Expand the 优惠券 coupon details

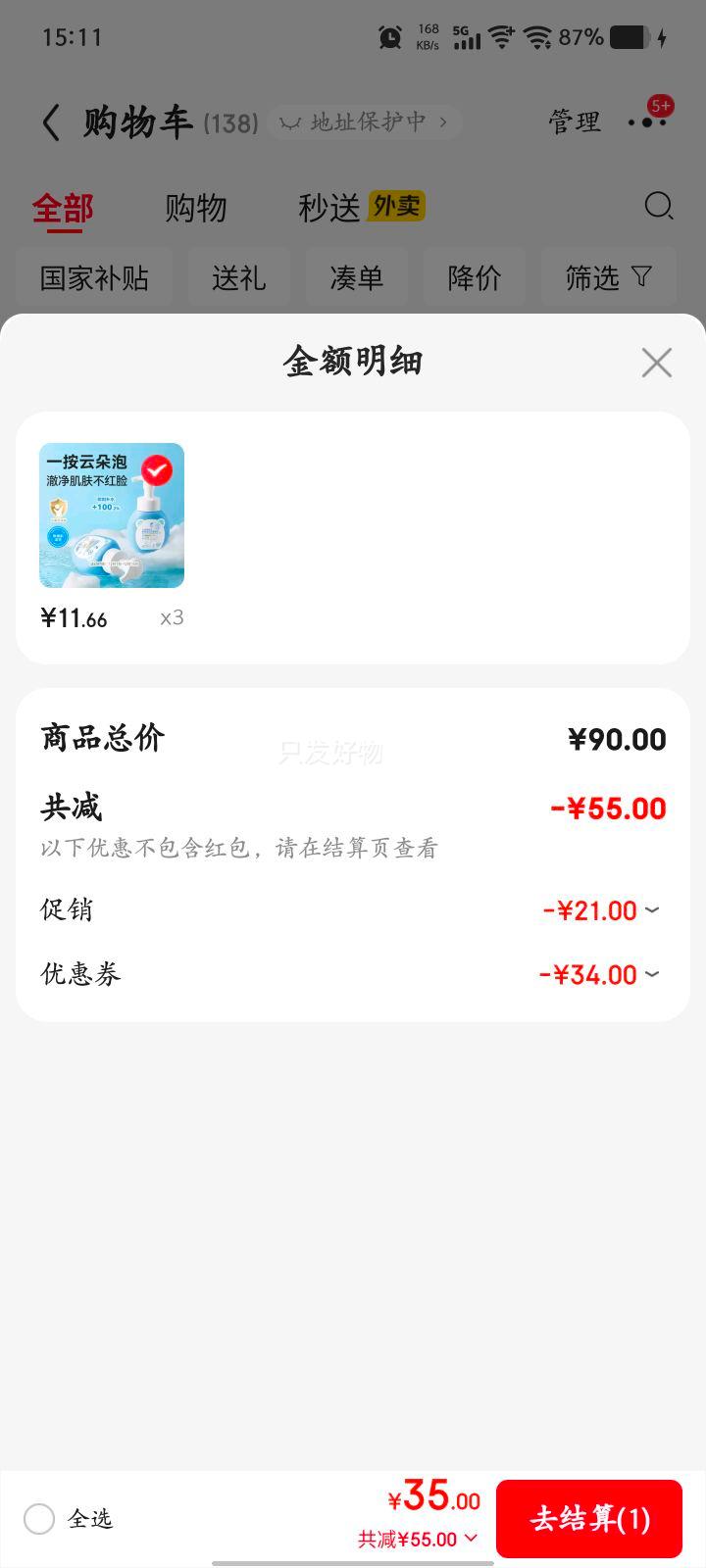pos(653,973)
